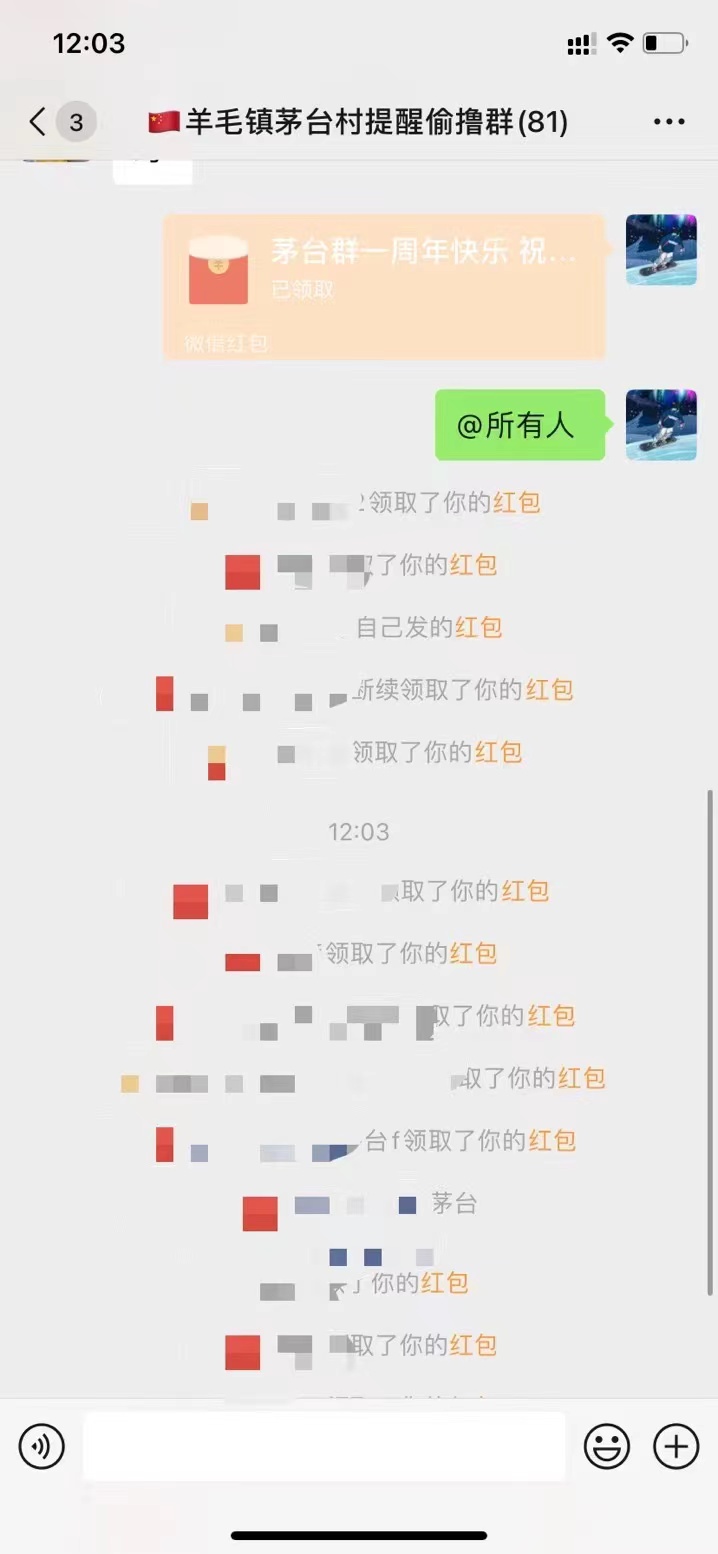This screenshot has height=1554, width=718.
Task: Open the plus attachments menu
Action: coord(676,1446)
